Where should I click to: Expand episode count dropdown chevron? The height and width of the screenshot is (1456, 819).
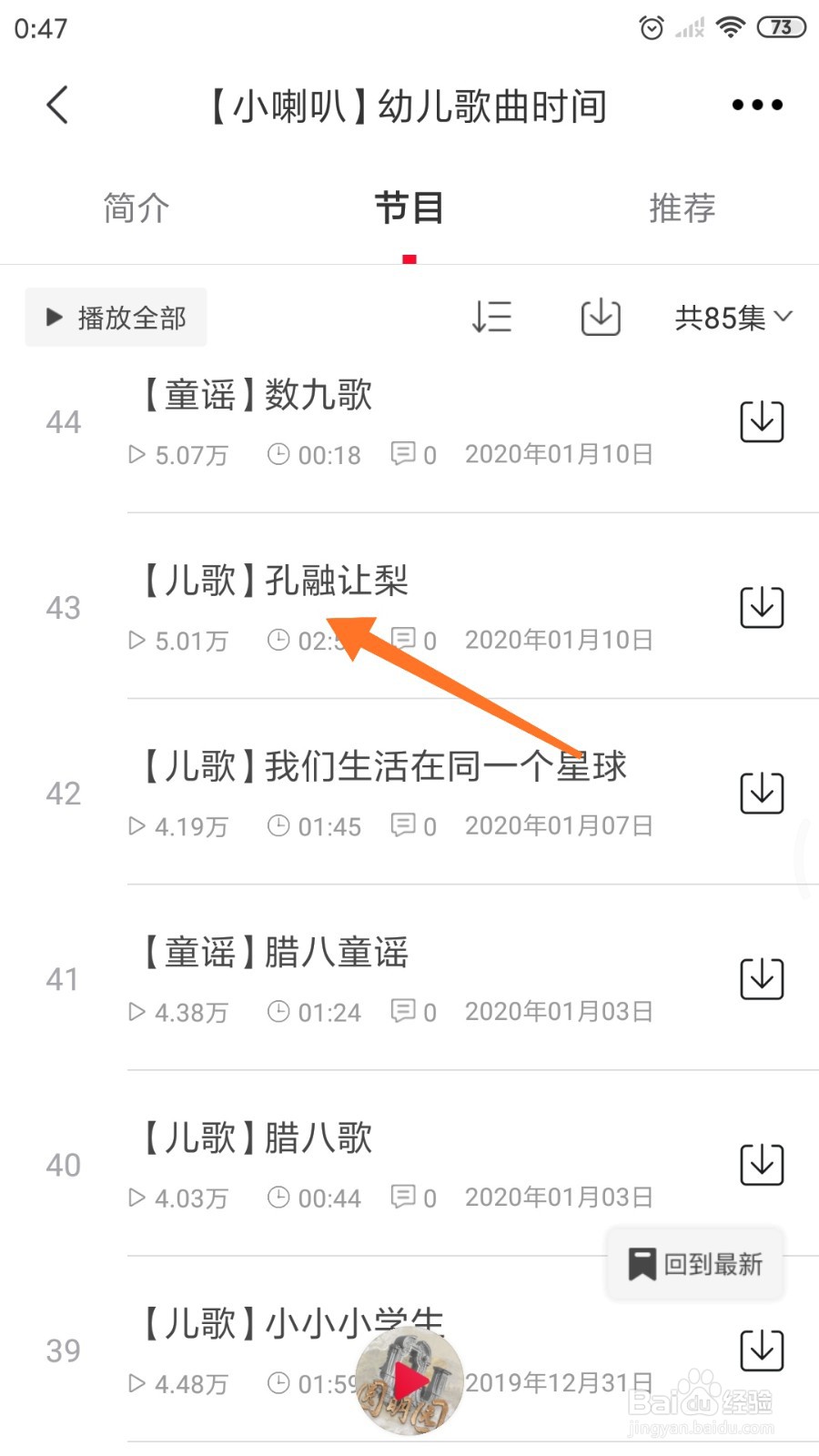click(x=782, y=317)
